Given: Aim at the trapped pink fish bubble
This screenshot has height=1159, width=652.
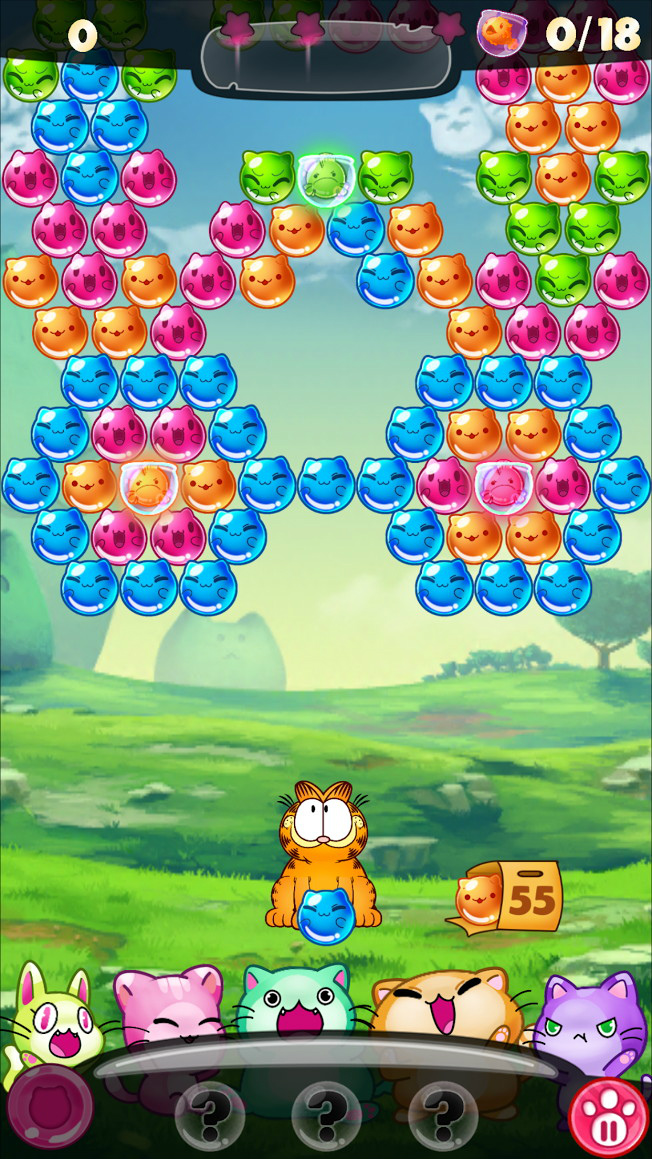Looking at the screenshot, I should [502, 485].
